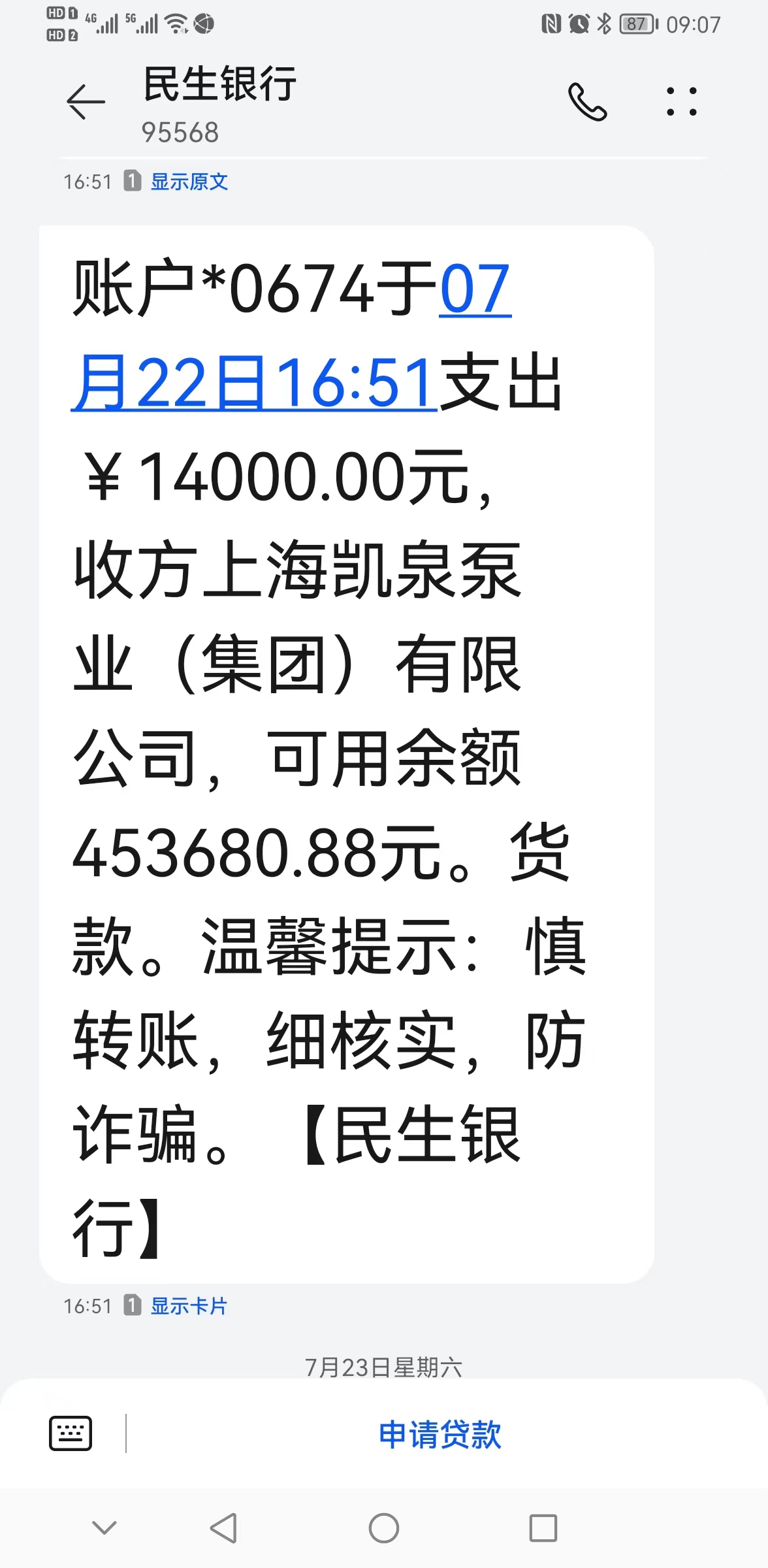Tap 显示原文 to show original text

click(189, 182)
